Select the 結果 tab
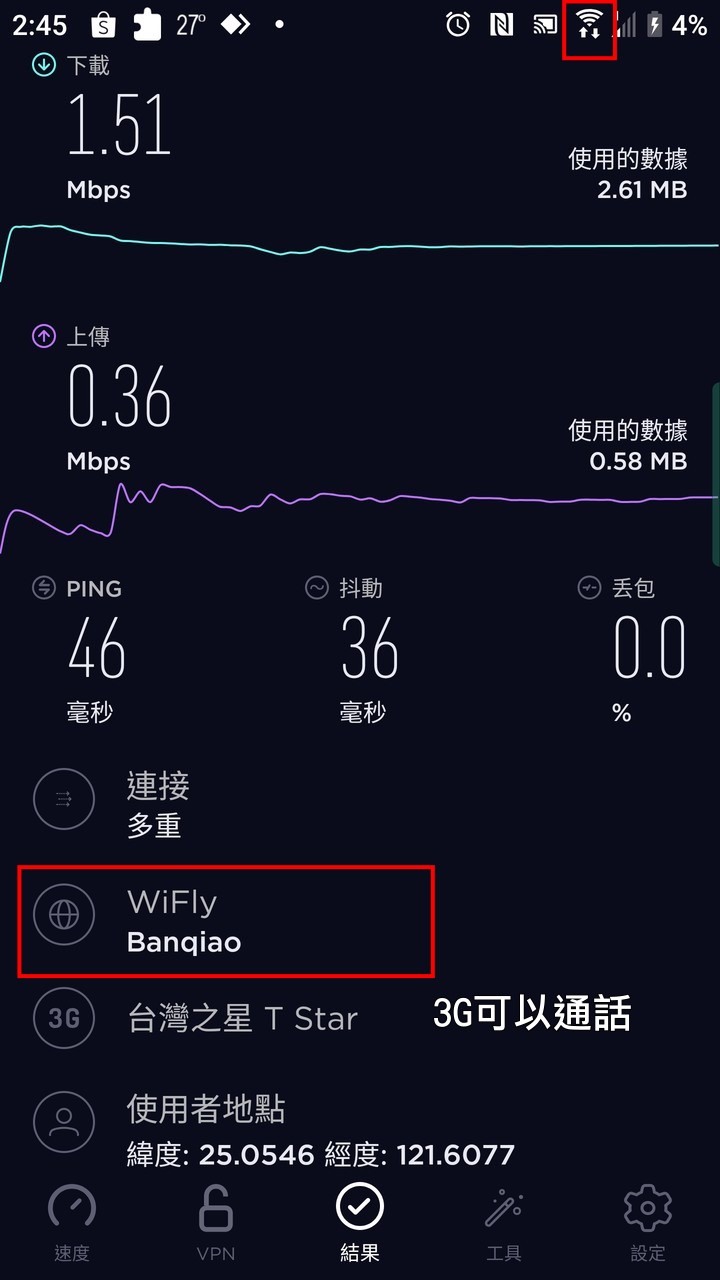720x1280 pixels. [360, 1223]
